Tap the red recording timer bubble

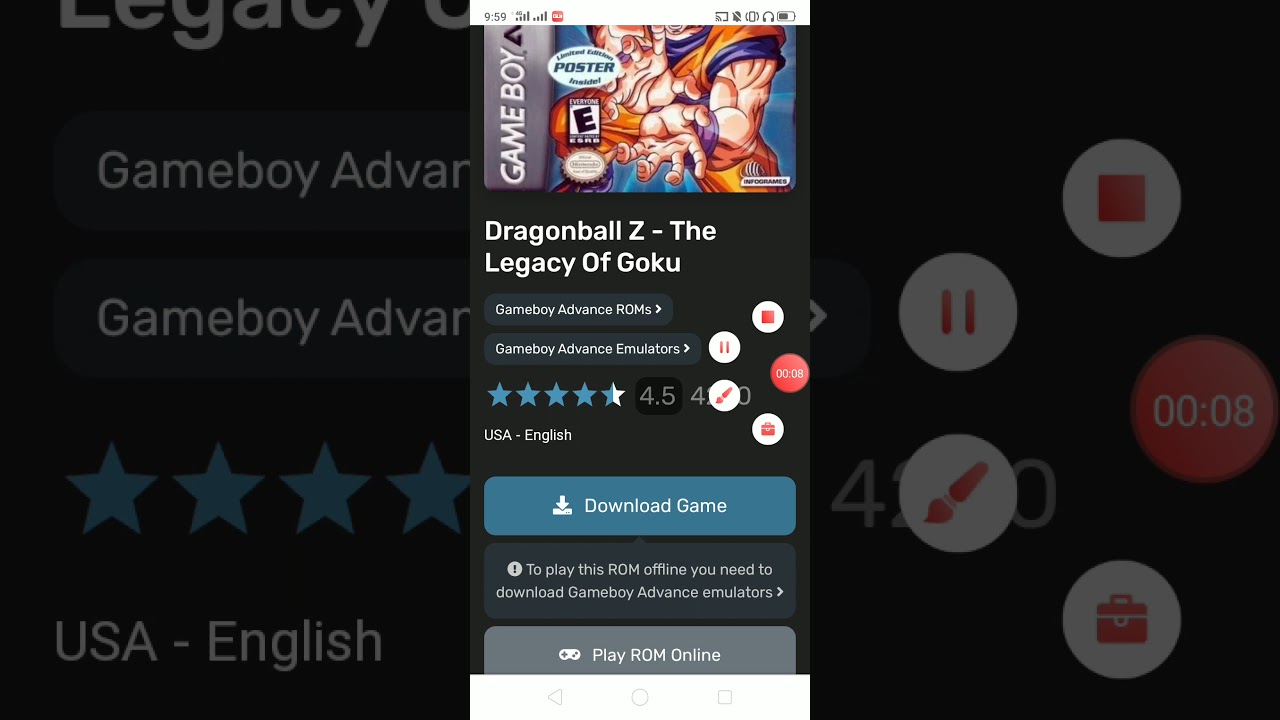(789, 374)
